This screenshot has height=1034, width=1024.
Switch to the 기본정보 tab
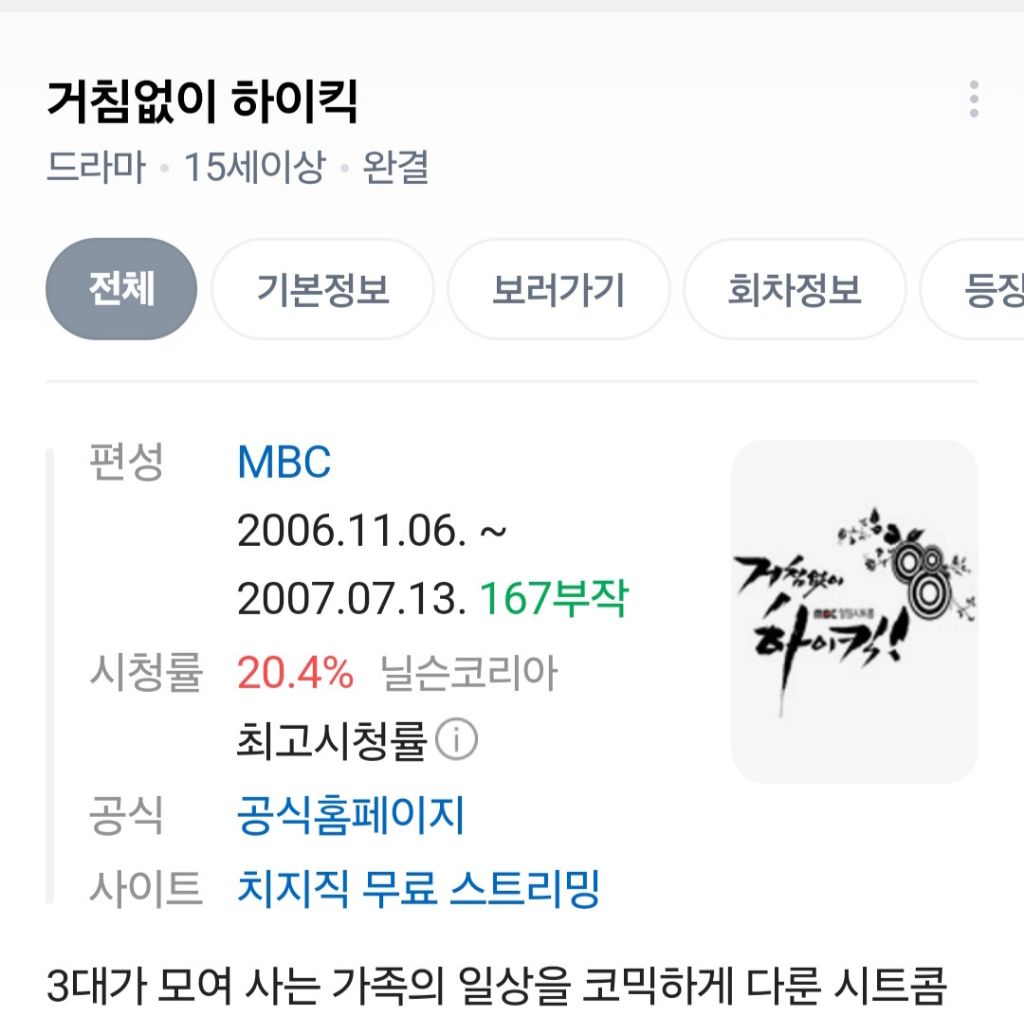323,290
